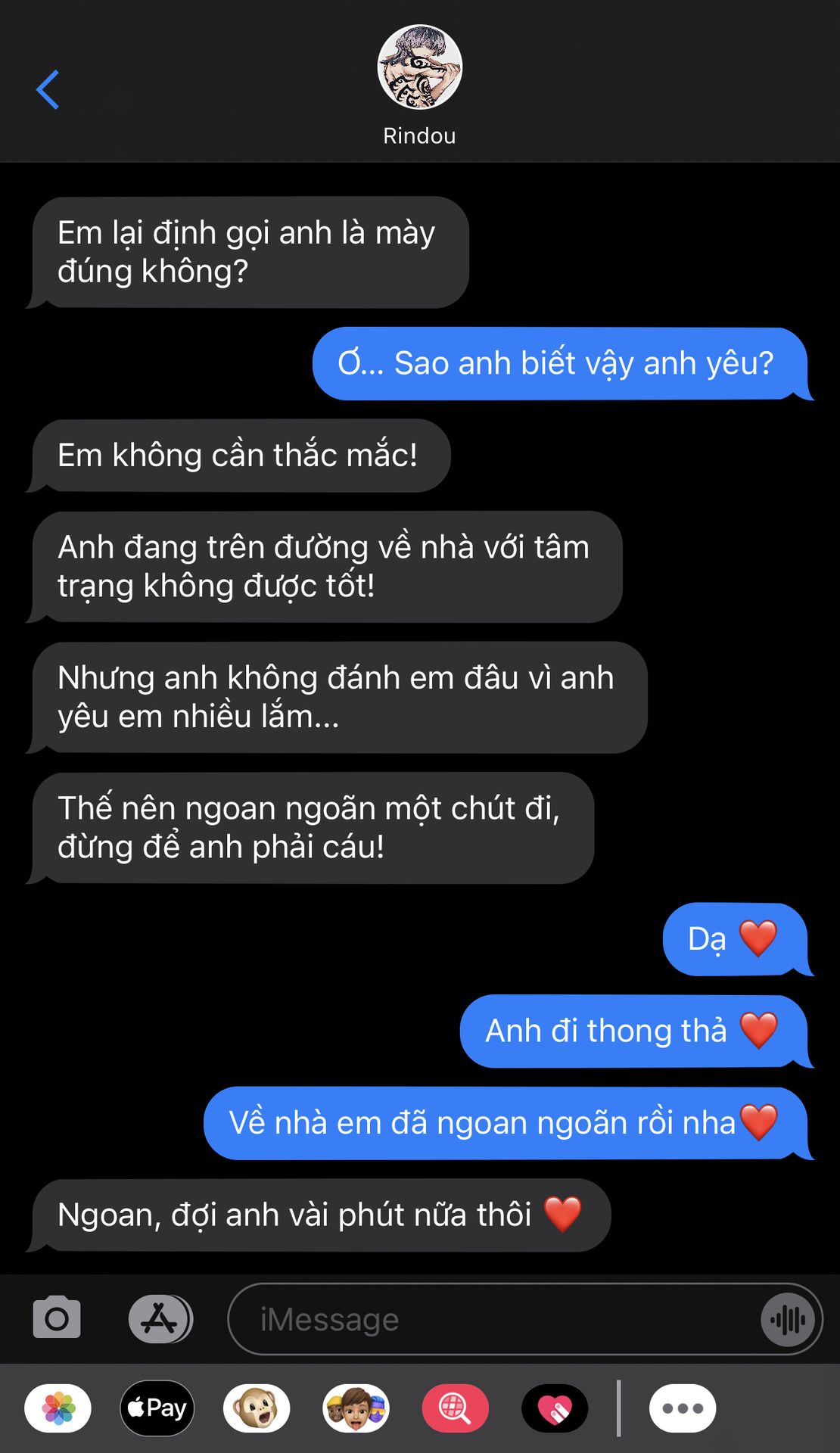Open Rindou's contact details

[419, 85]
